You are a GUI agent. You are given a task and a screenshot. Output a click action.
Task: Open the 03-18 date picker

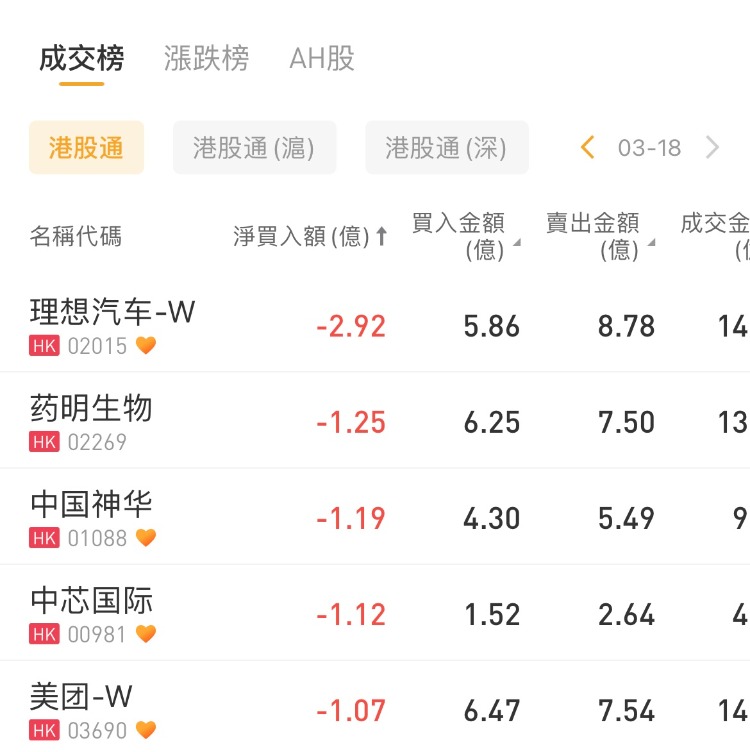pyautogui.click(x=649, y=148)
